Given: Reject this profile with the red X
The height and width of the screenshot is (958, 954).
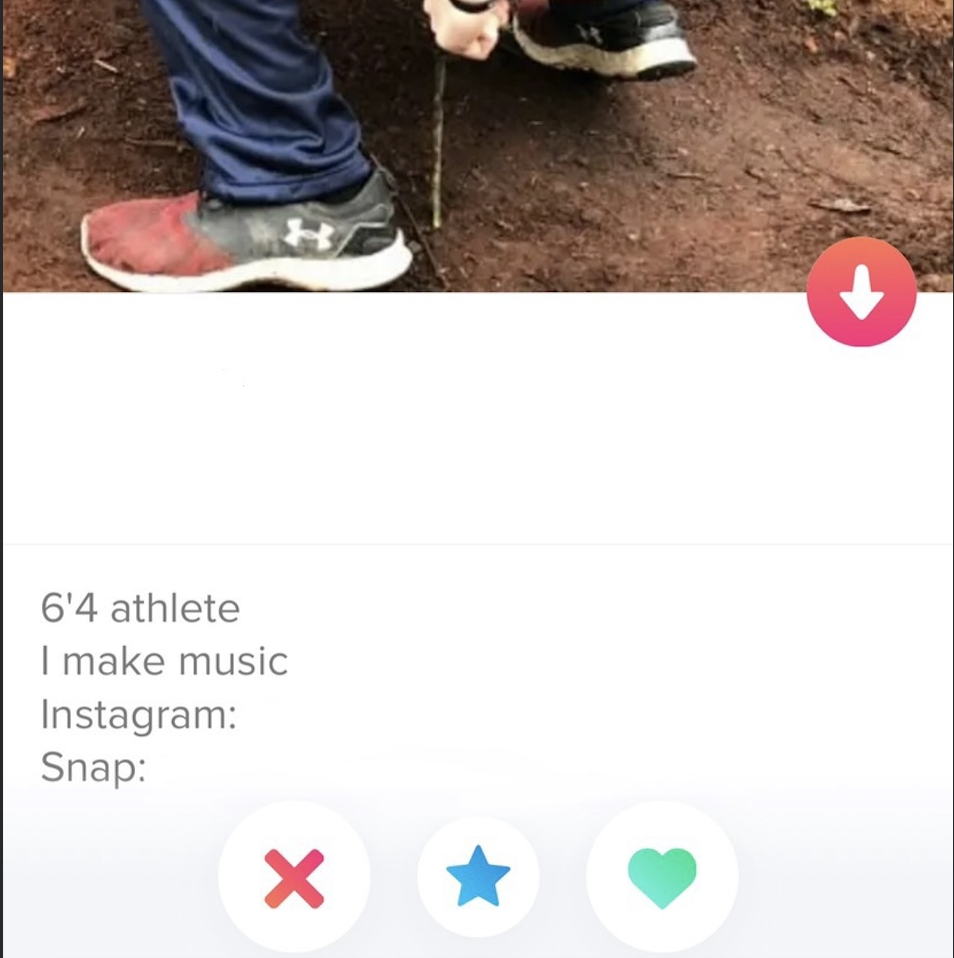Looking at the screenshot, I should [294, 878].
